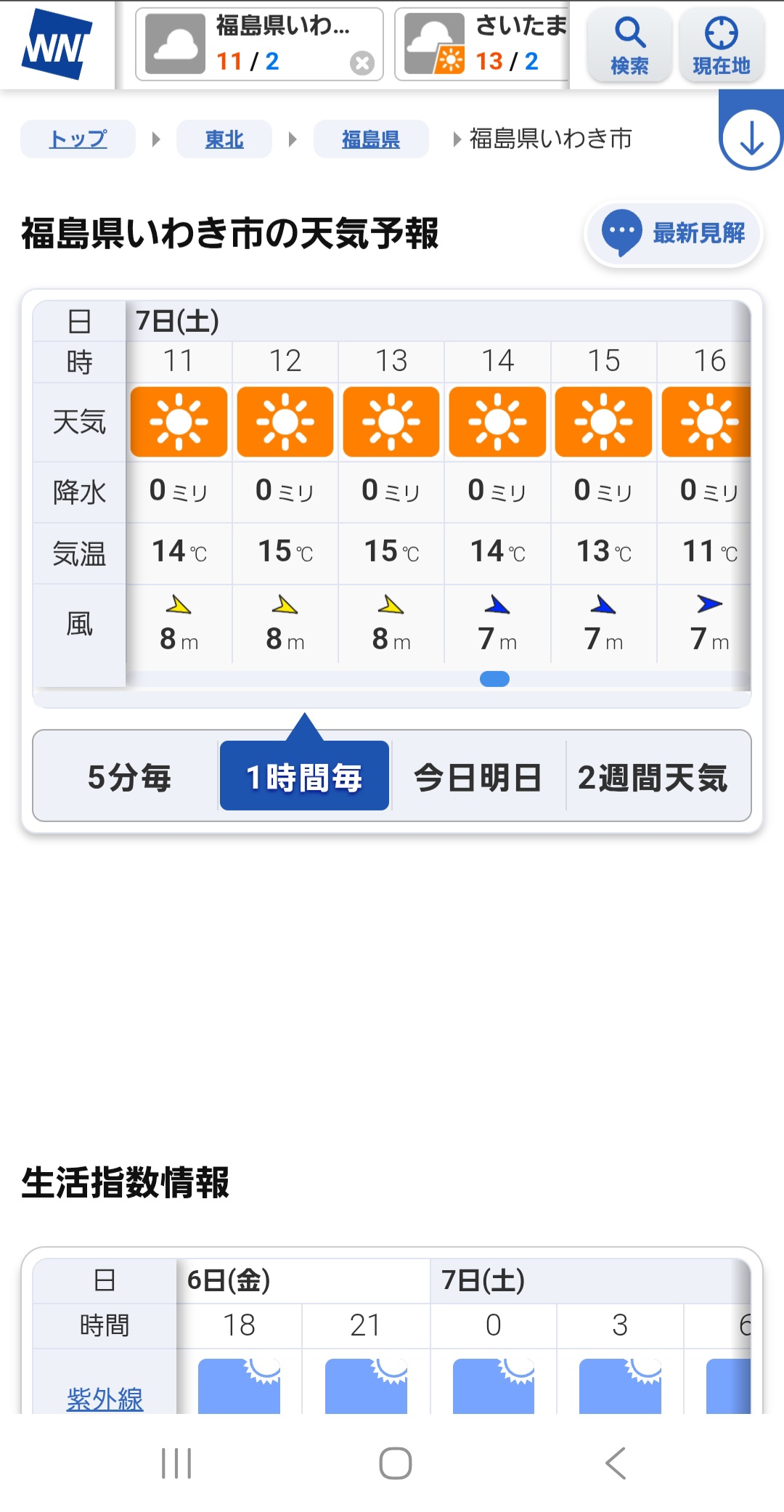
Task: Remove the 福島県いわき saved location
Action: click(362, 63)
